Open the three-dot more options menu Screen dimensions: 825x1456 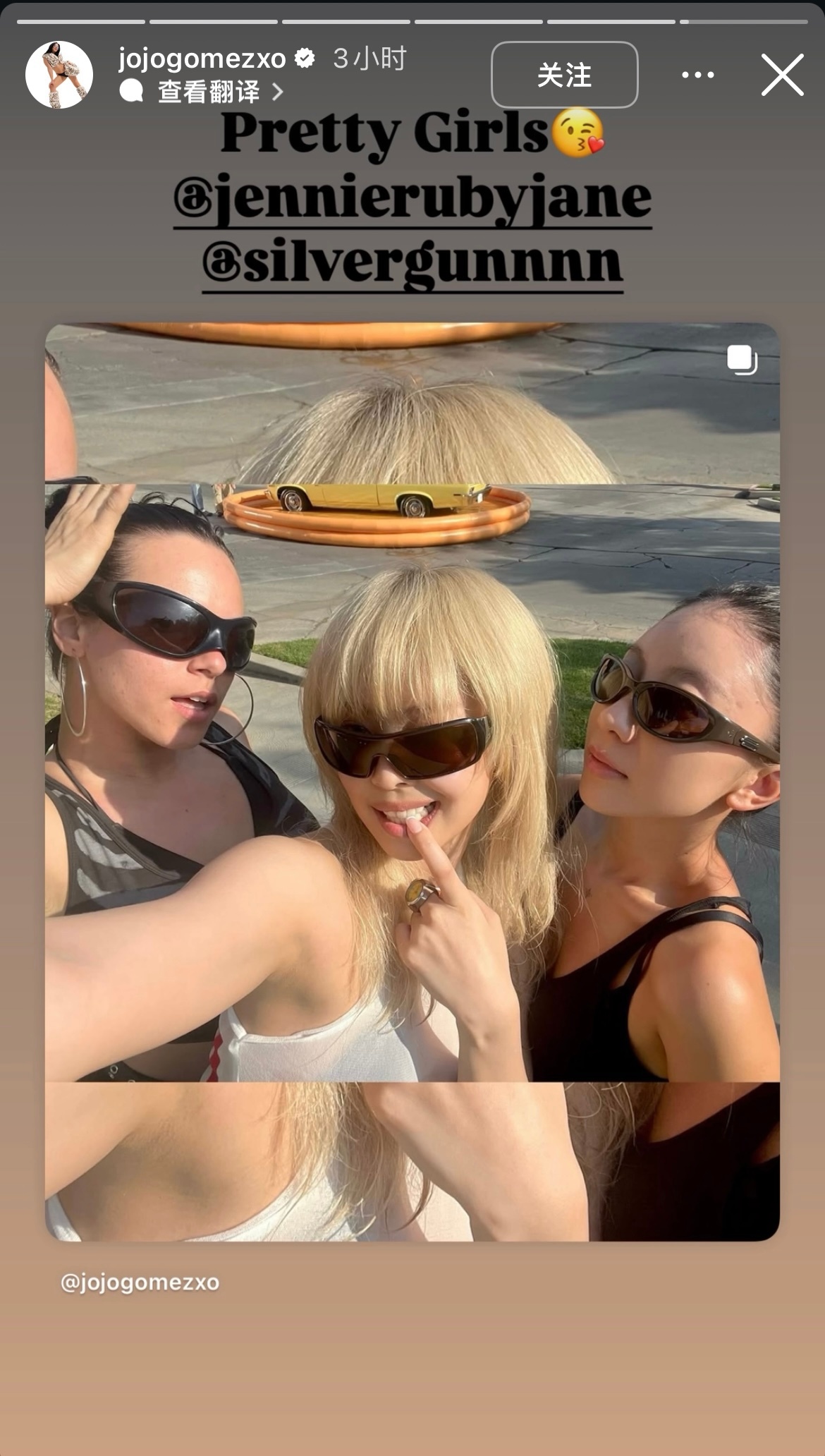point(697,75)
